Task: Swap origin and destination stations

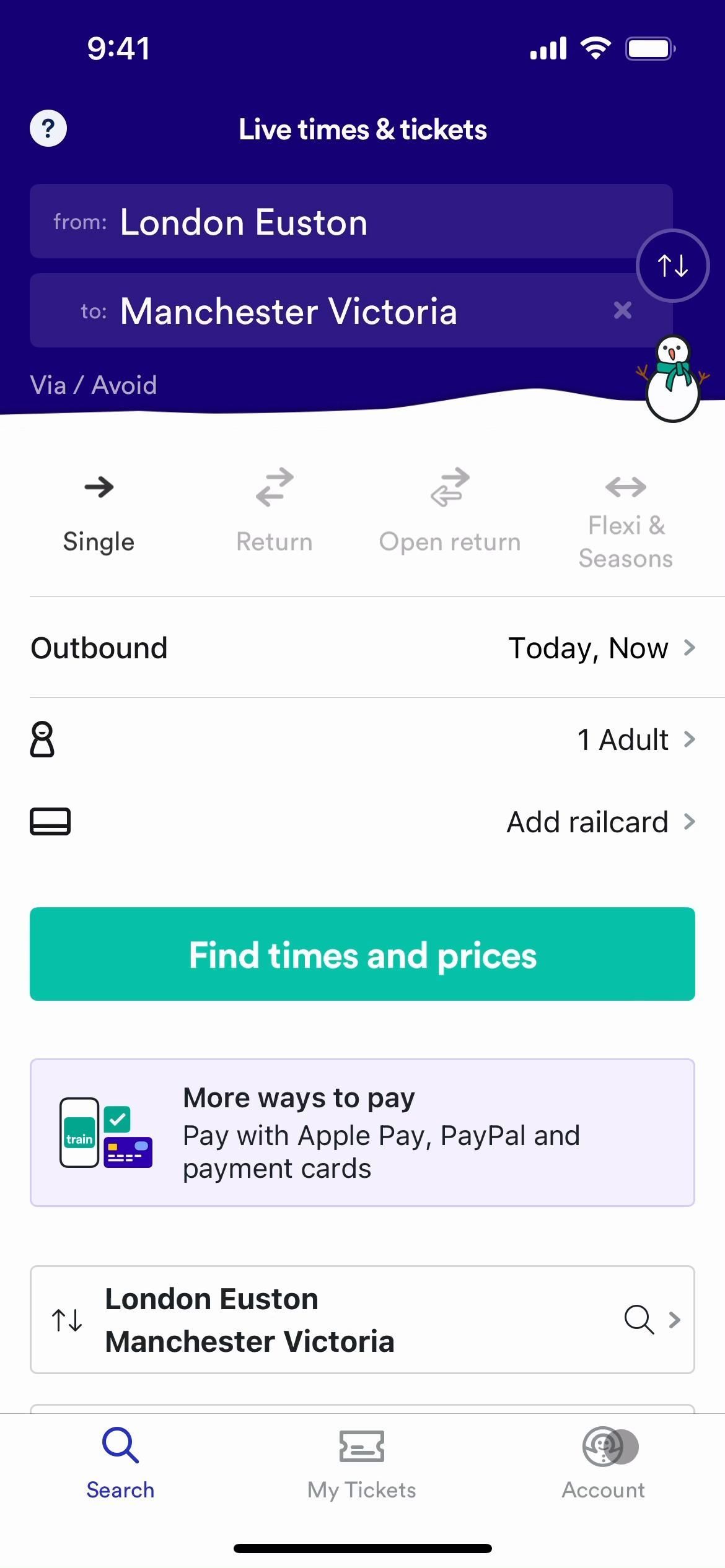Action: point(672,266)
